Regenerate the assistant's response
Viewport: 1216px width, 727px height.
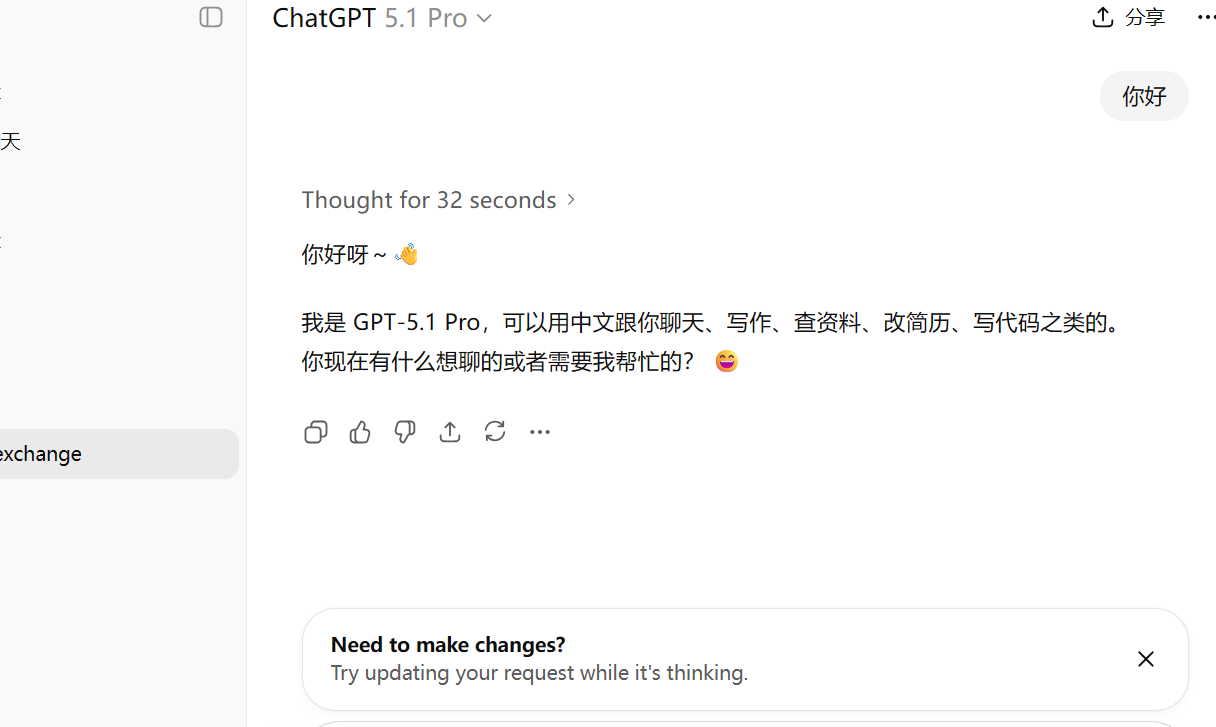pos(495,432)
